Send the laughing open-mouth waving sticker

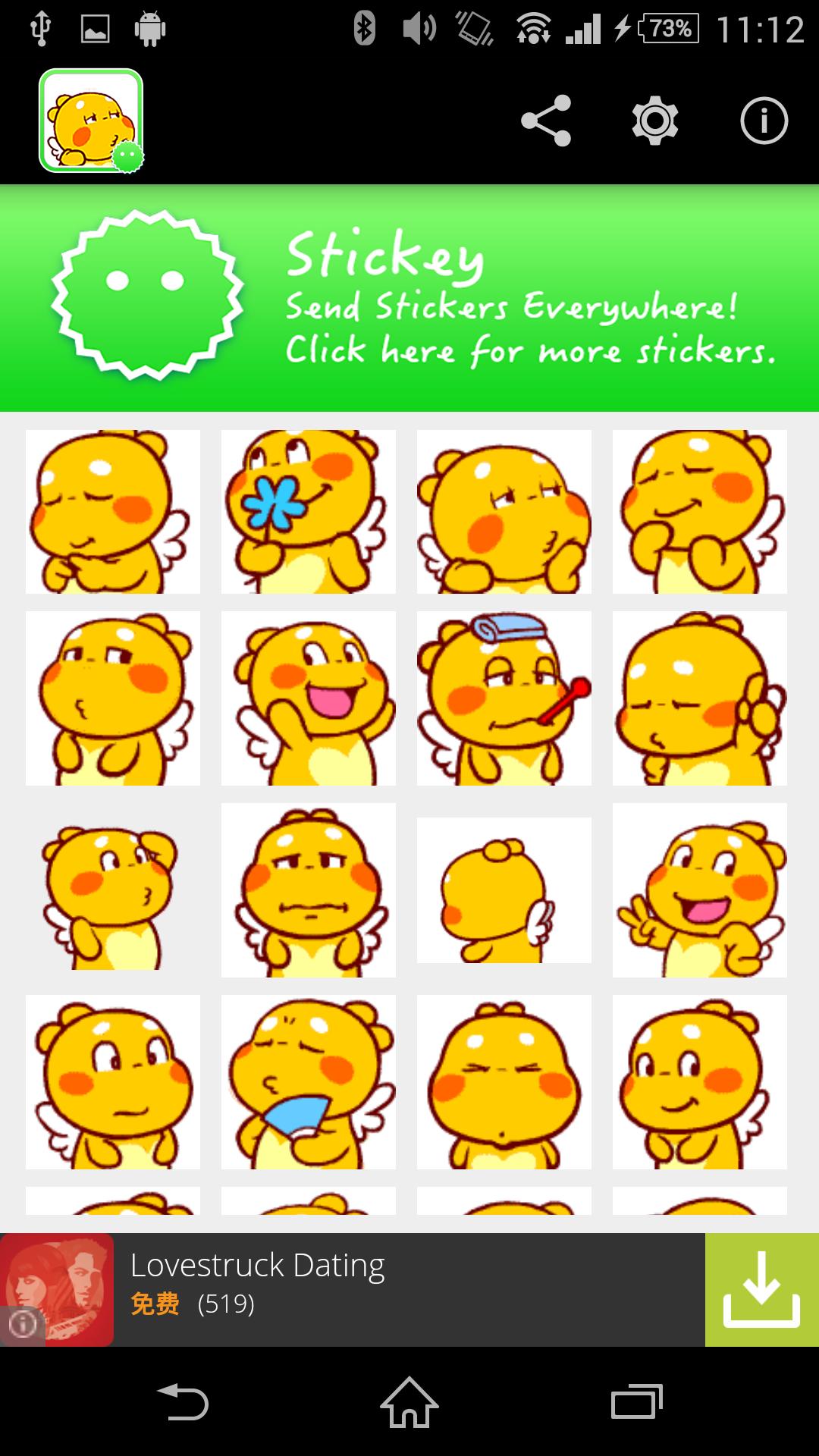click(308, 698)
